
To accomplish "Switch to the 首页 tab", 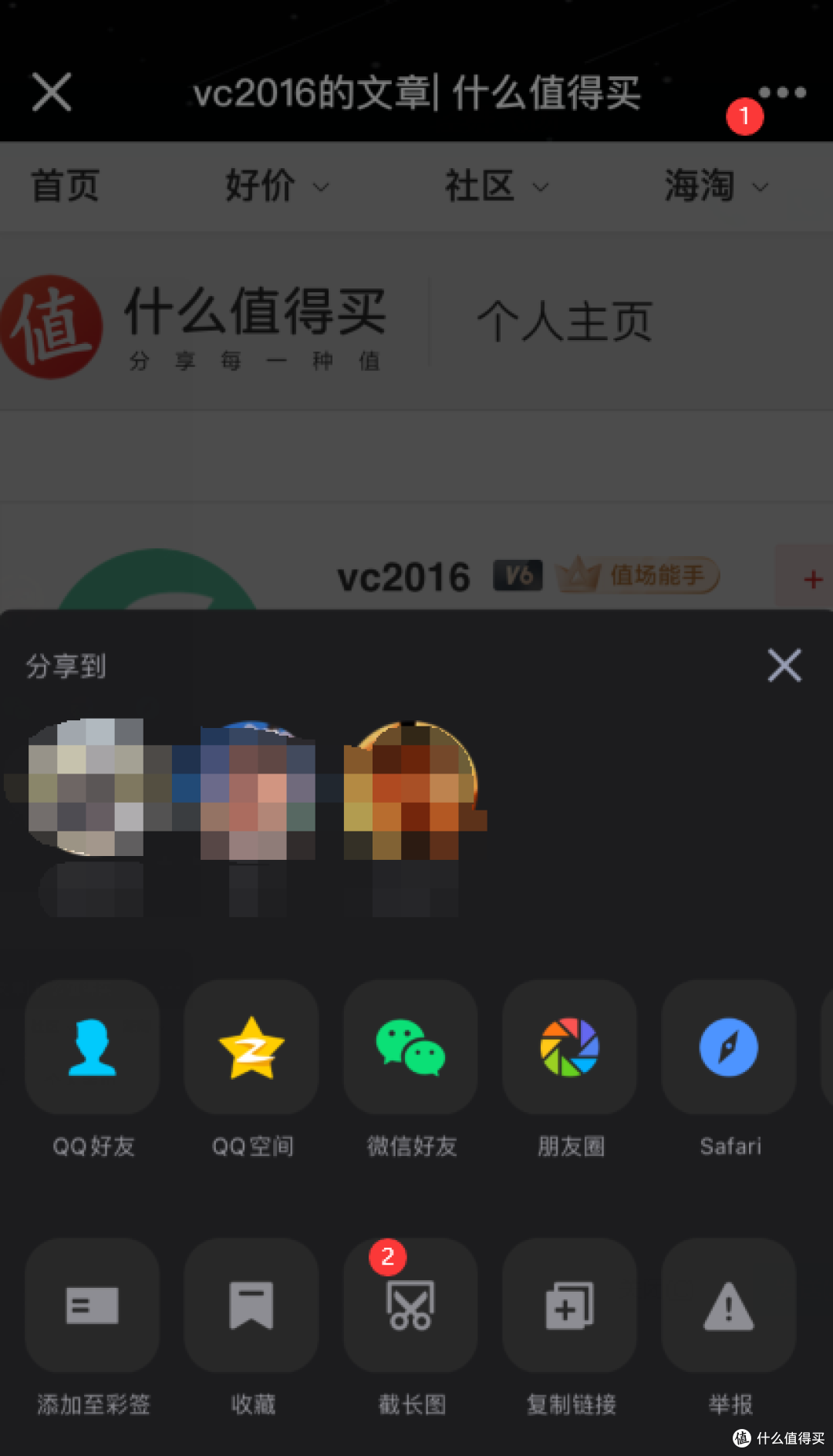I will (64, 186).
